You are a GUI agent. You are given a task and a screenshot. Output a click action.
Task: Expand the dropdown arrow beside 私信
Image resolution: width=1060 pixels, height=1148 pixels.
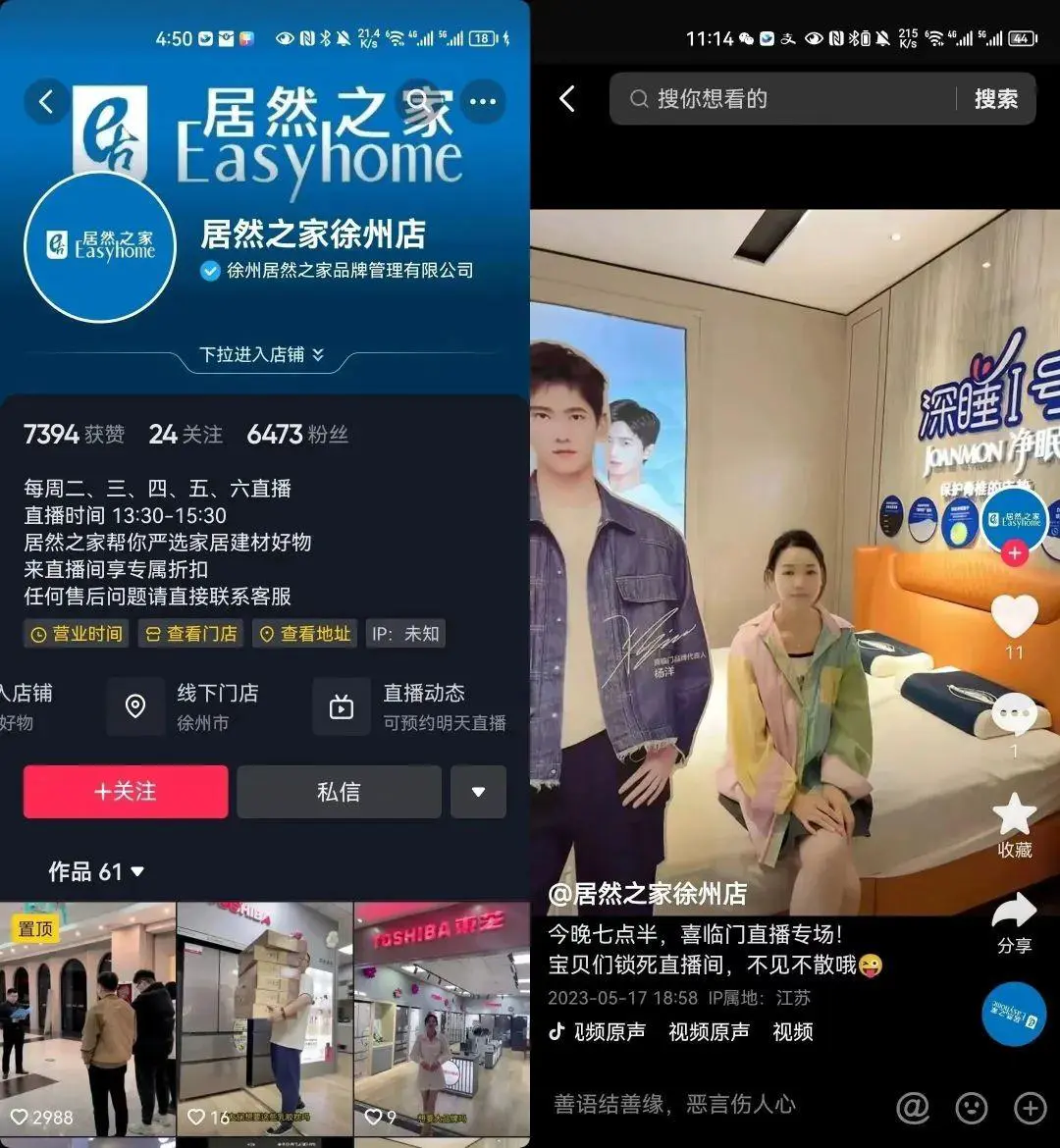(478, 792)
